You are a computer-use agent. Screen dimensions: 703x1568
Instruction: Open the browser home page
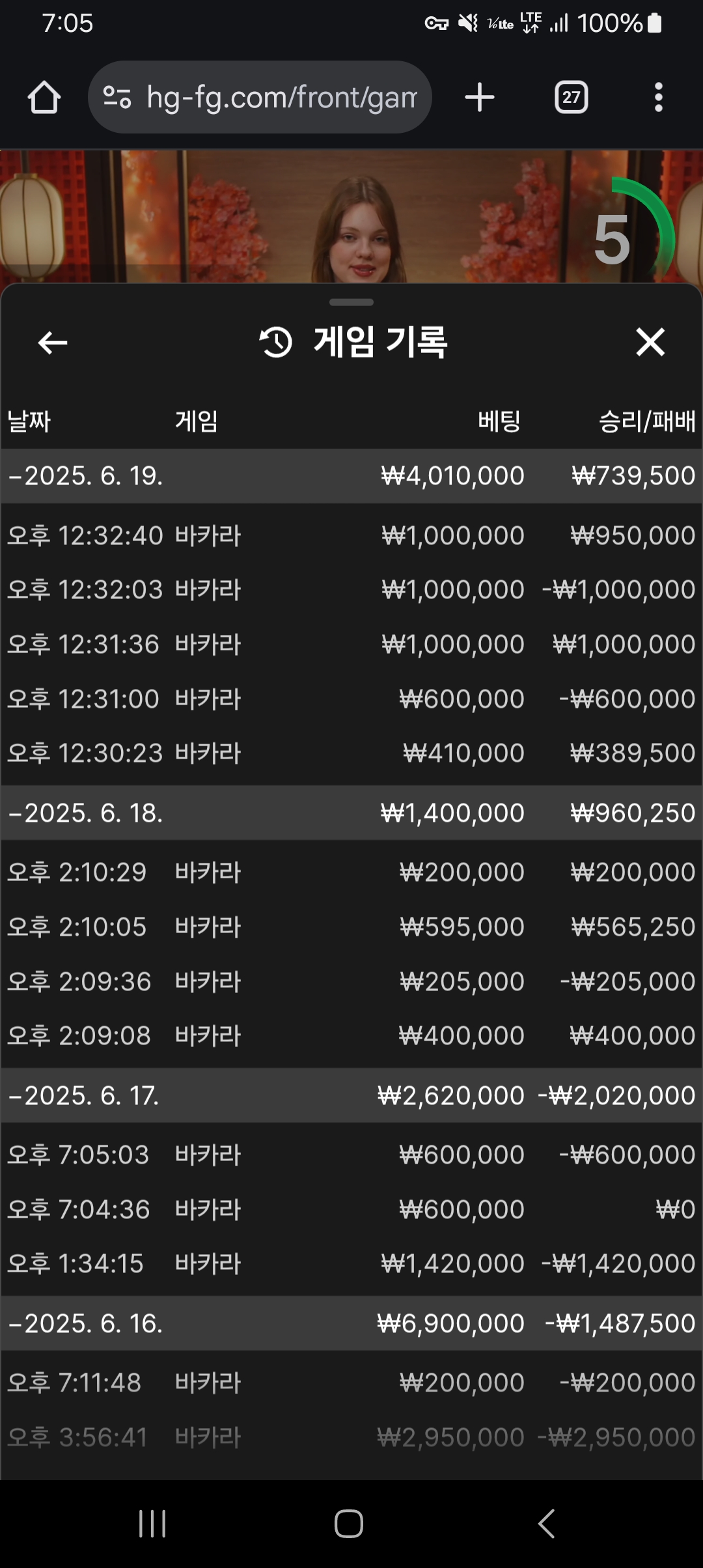tap(44, 98)
